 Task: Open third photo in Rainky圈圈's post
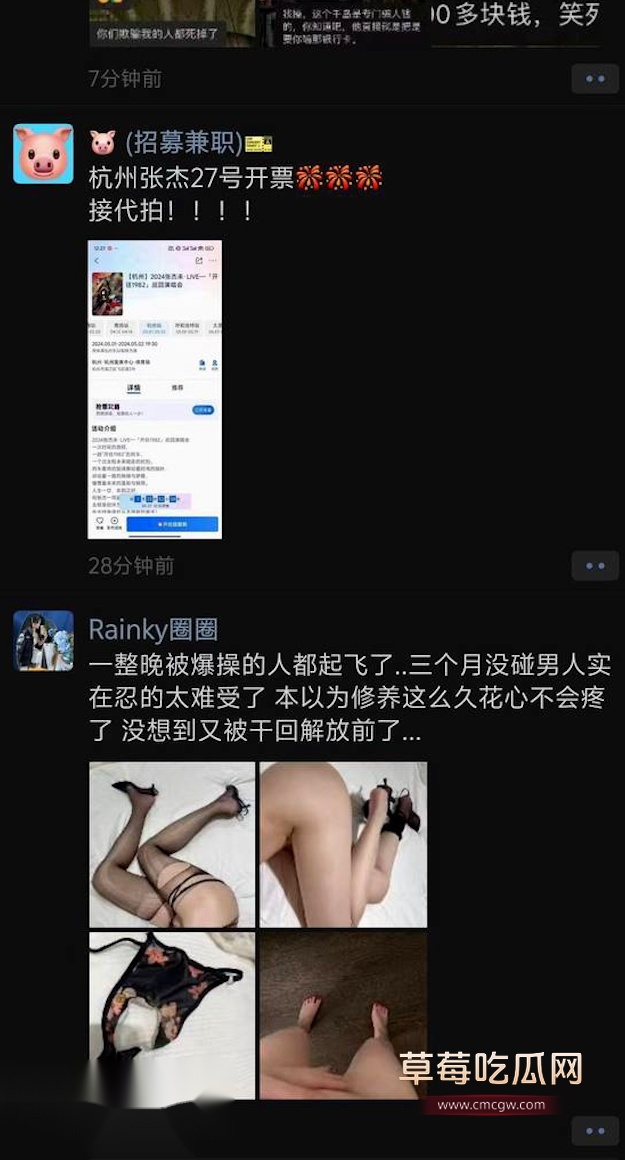tap(171, 1015)
